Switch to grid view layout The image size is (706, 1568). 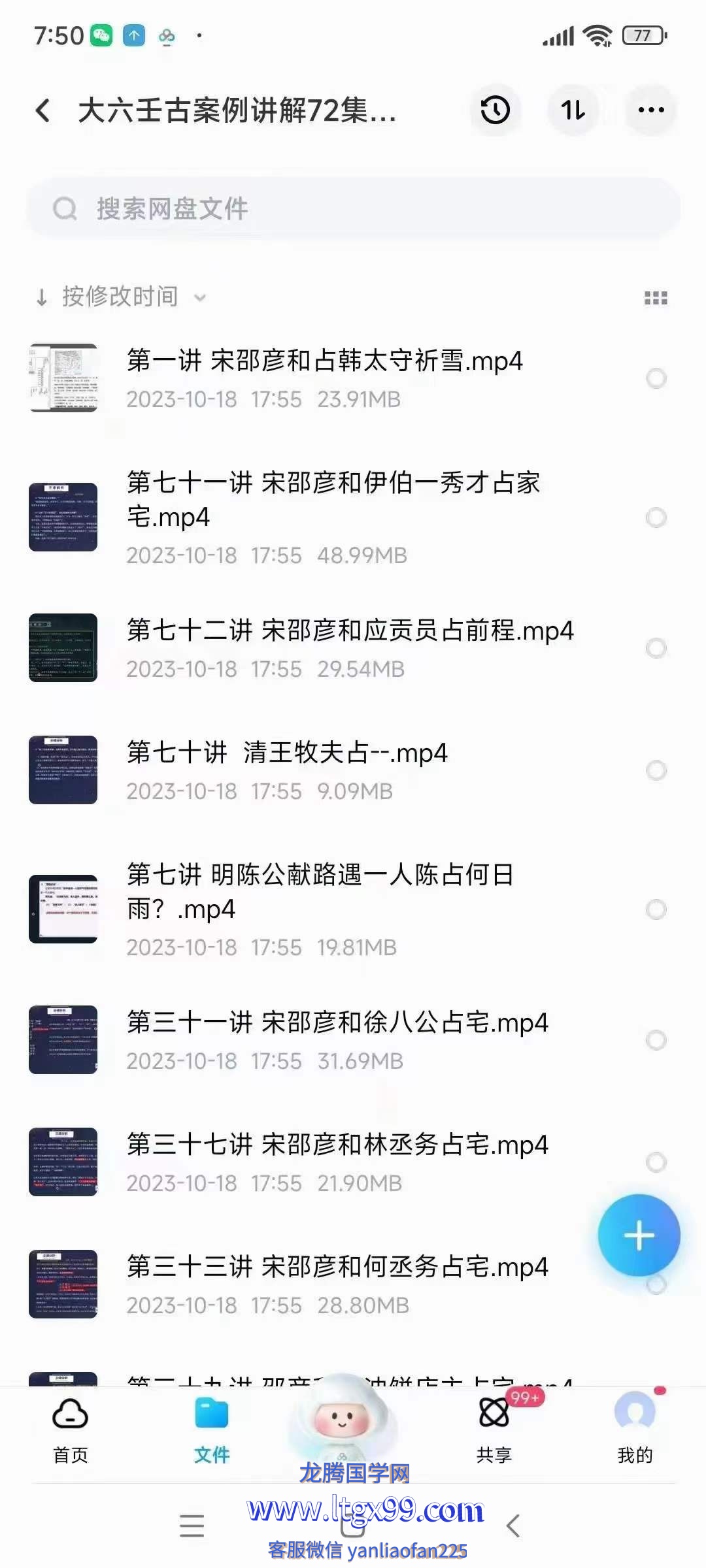click(656, 299)
